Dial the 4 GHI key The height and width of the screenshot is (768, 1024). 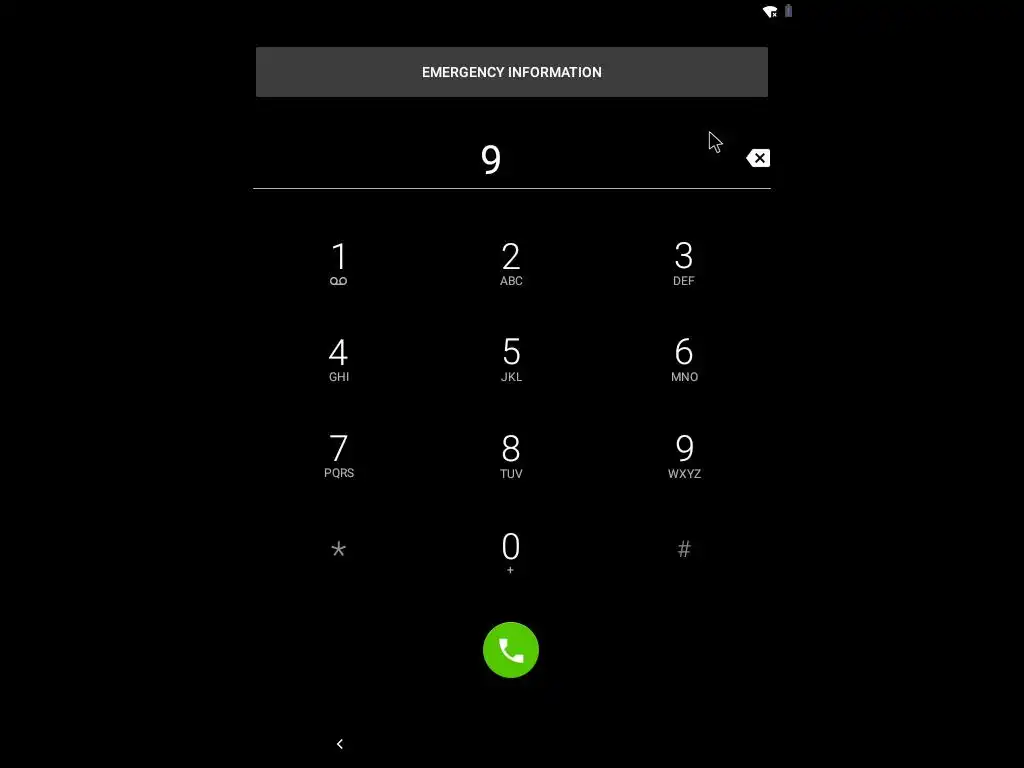(x=339, y=360)
